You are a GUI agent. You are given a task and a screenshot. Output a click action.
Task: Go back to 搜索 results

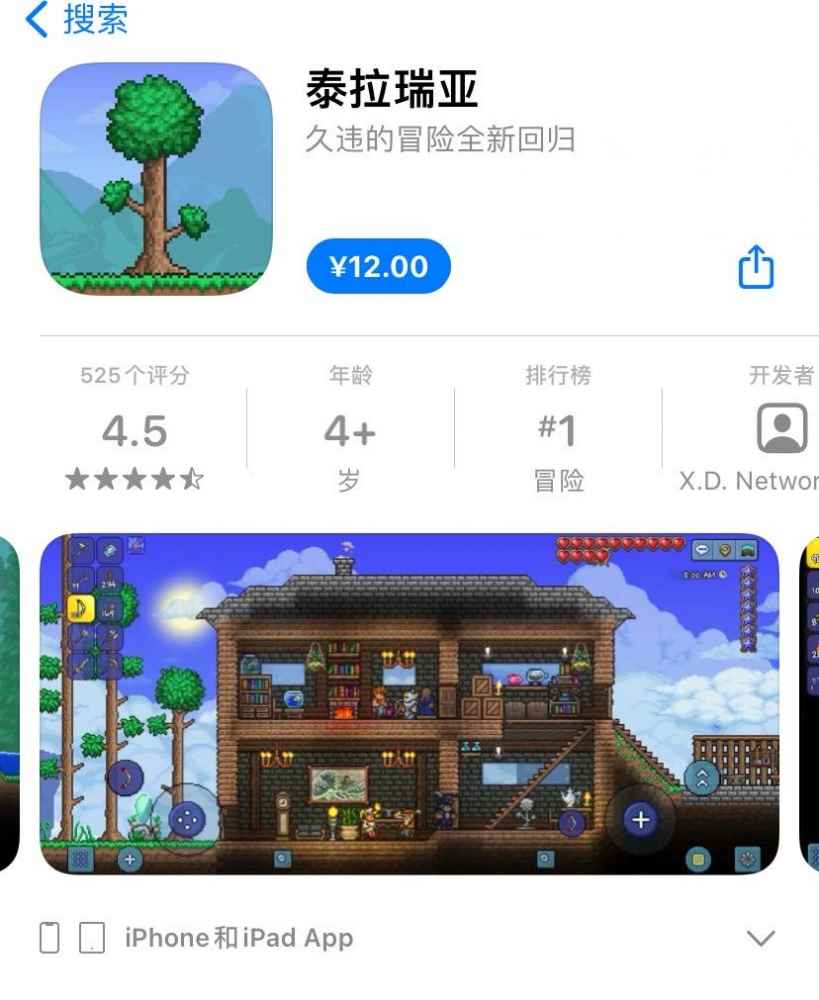pos(76,20)
